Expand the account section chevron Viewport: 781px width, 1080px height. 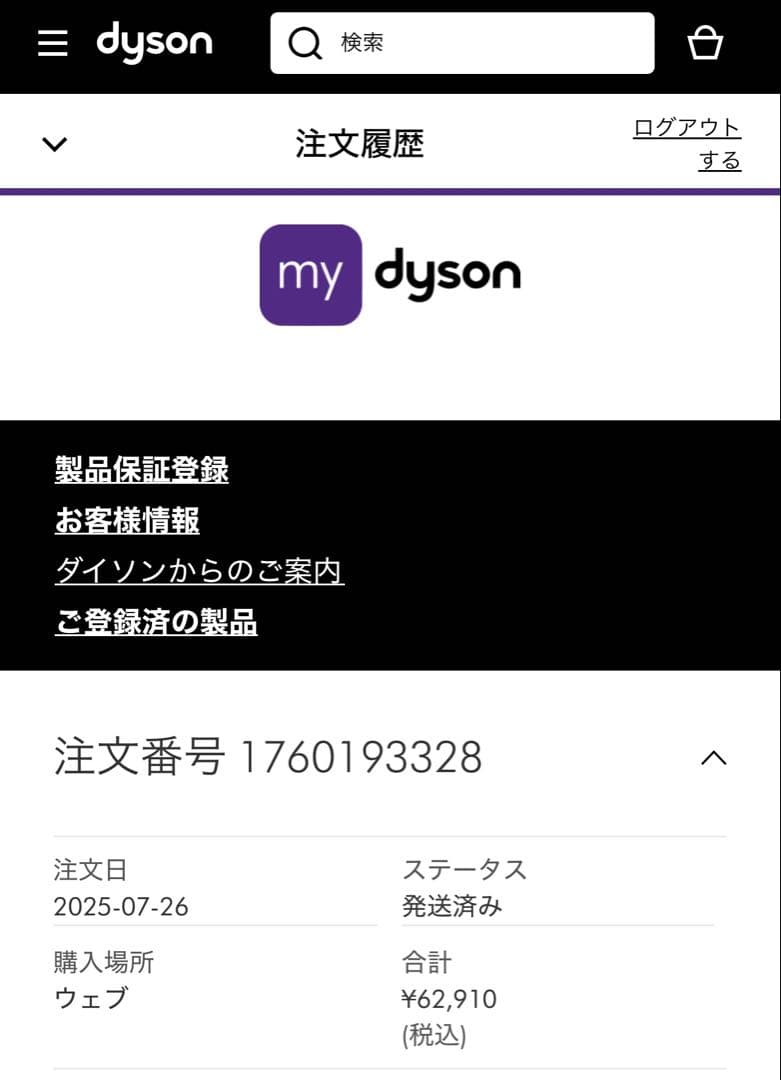54,143
